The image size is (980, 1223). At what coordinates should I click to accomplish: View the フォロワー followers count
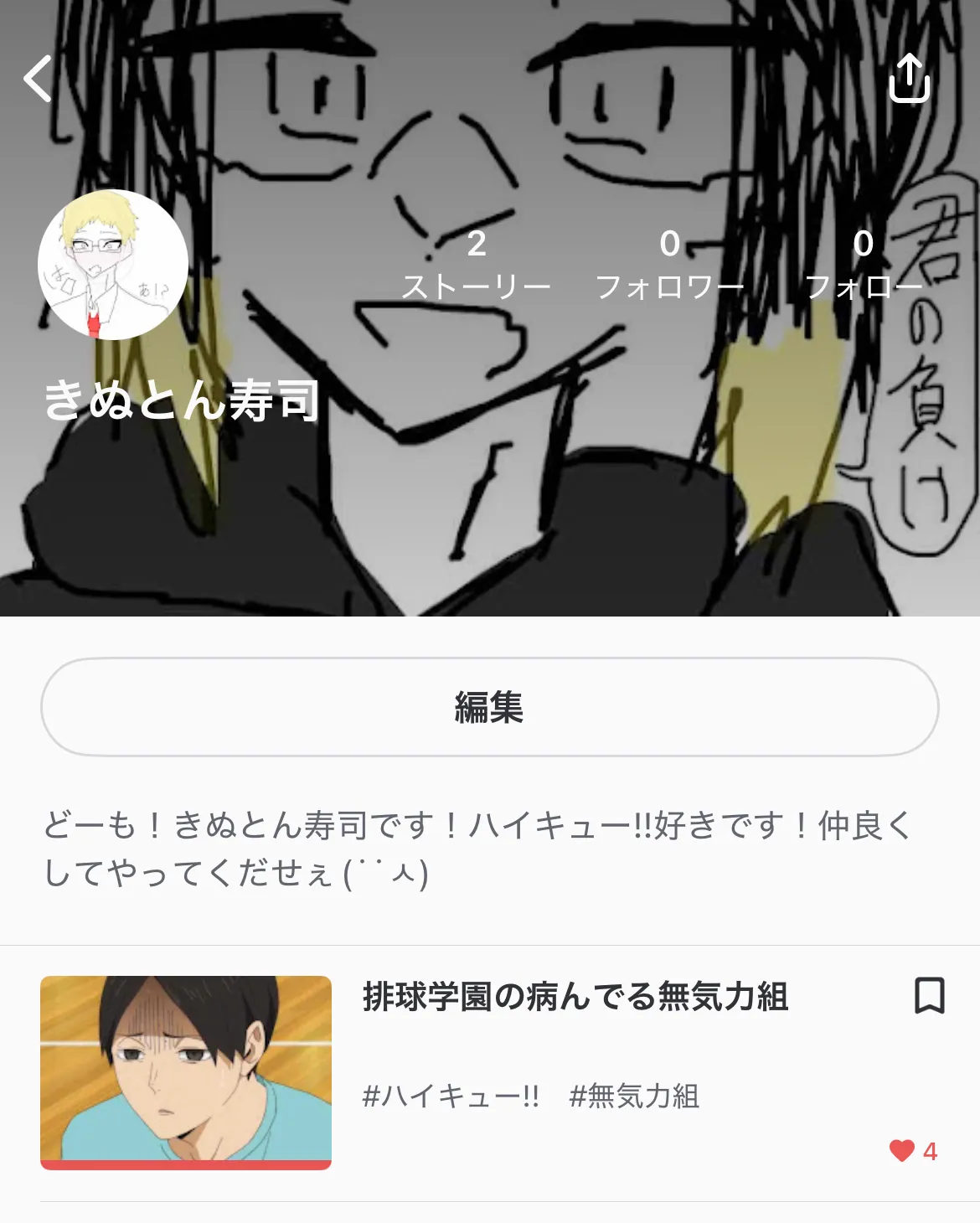(669, 265)
